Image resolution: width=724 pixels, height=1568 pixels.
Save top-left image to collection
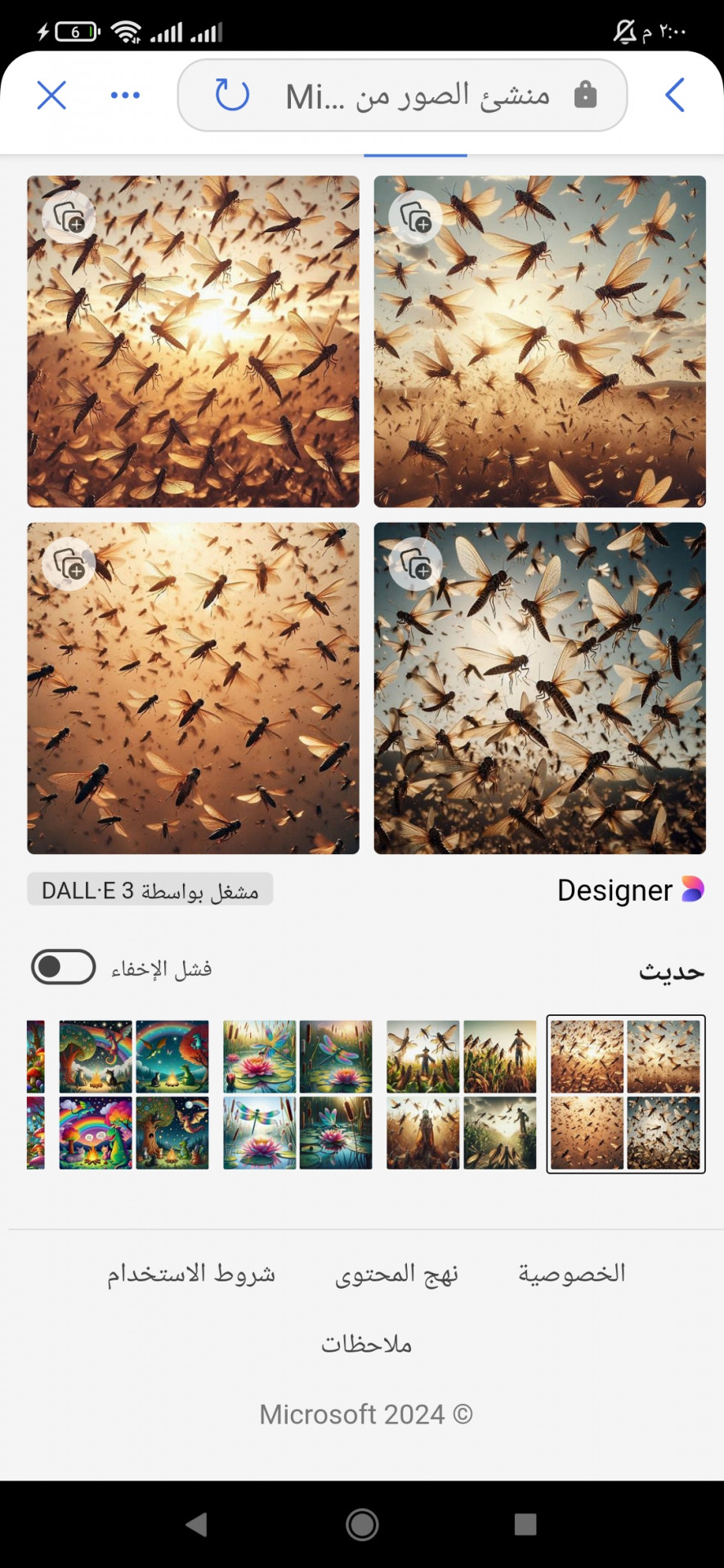[69, 218]
